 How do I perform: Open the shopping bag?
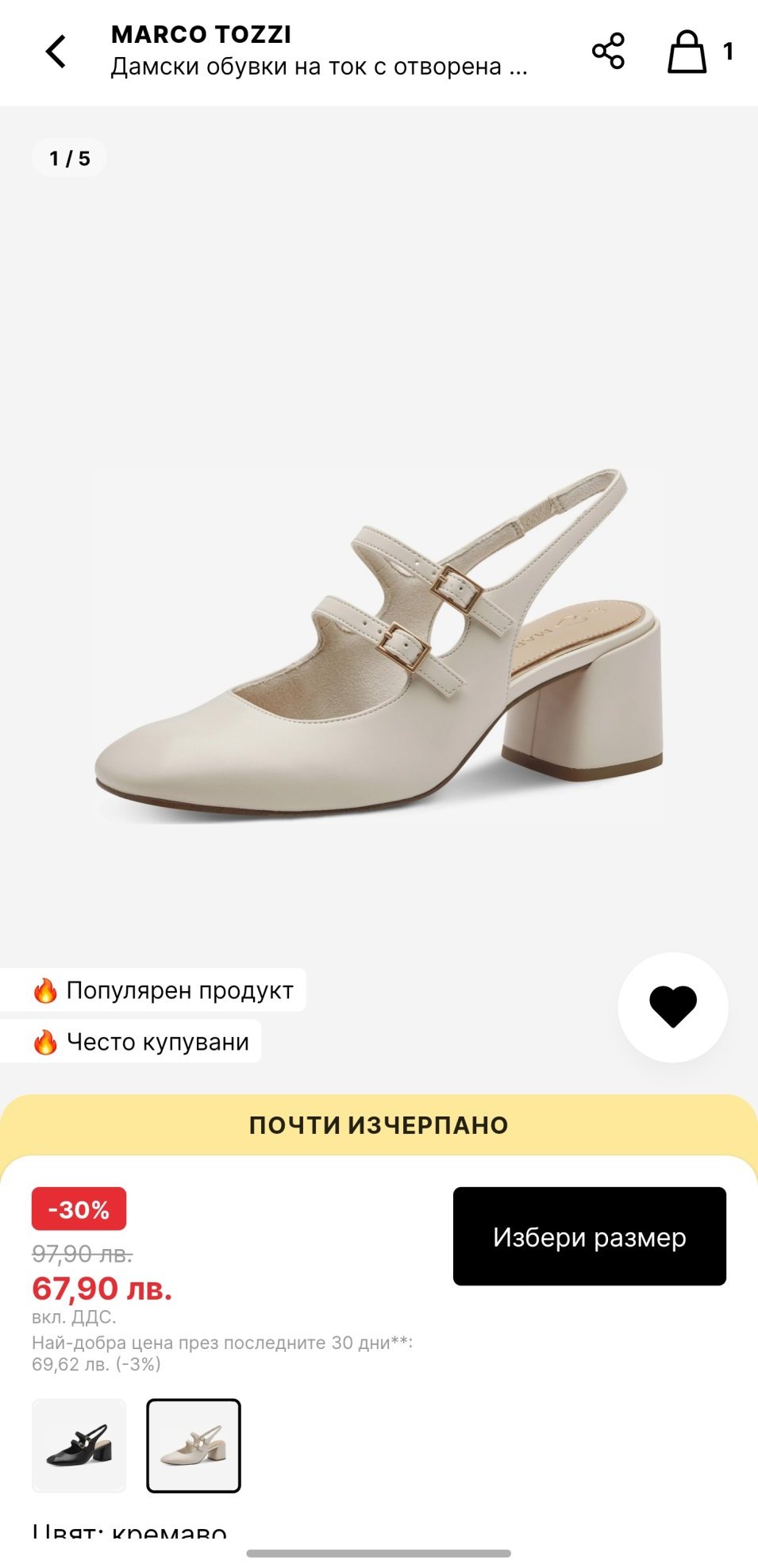click(x=687, y=52)
